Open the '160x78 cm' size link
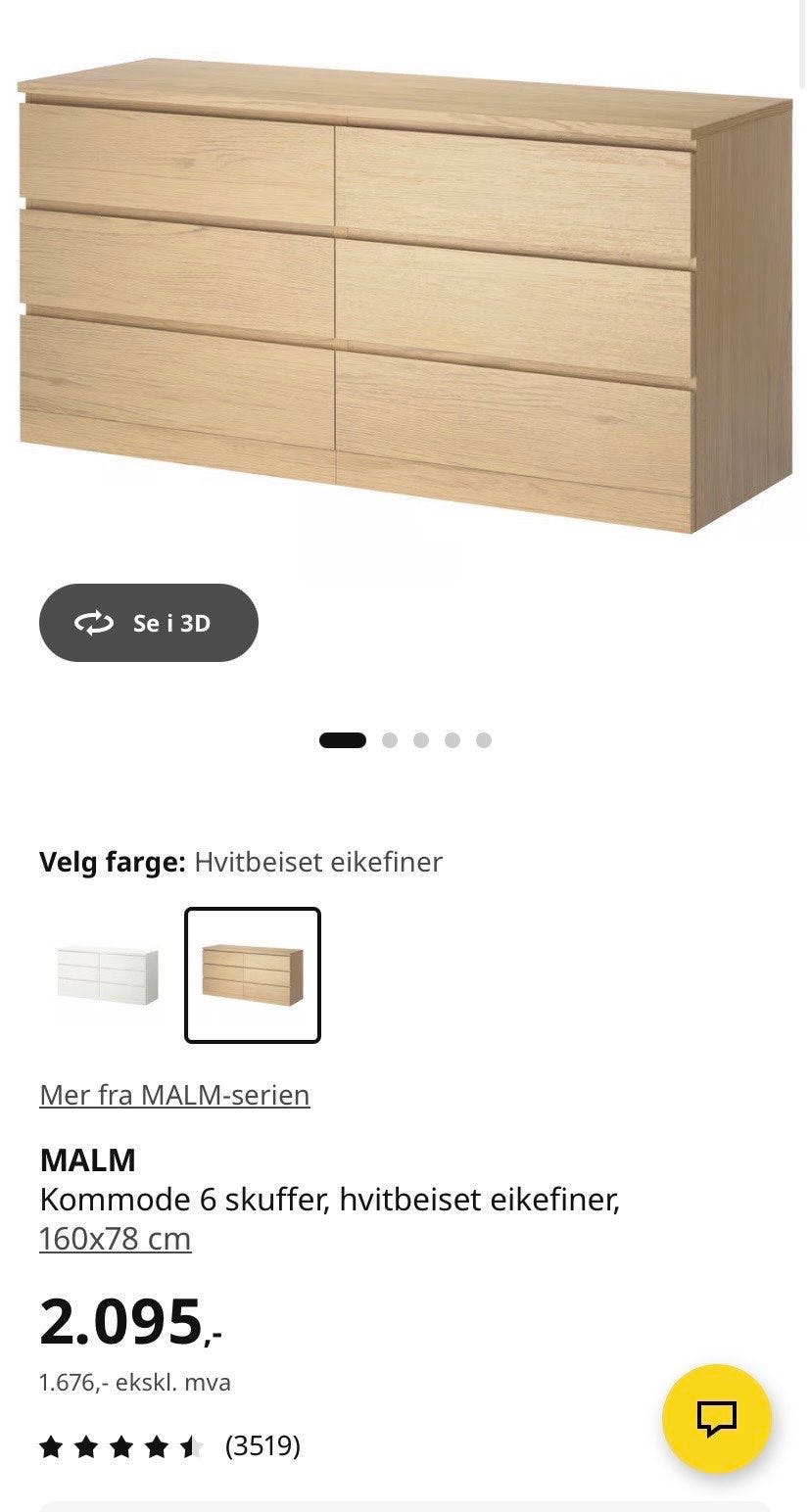 click(x=115, y=1238)
